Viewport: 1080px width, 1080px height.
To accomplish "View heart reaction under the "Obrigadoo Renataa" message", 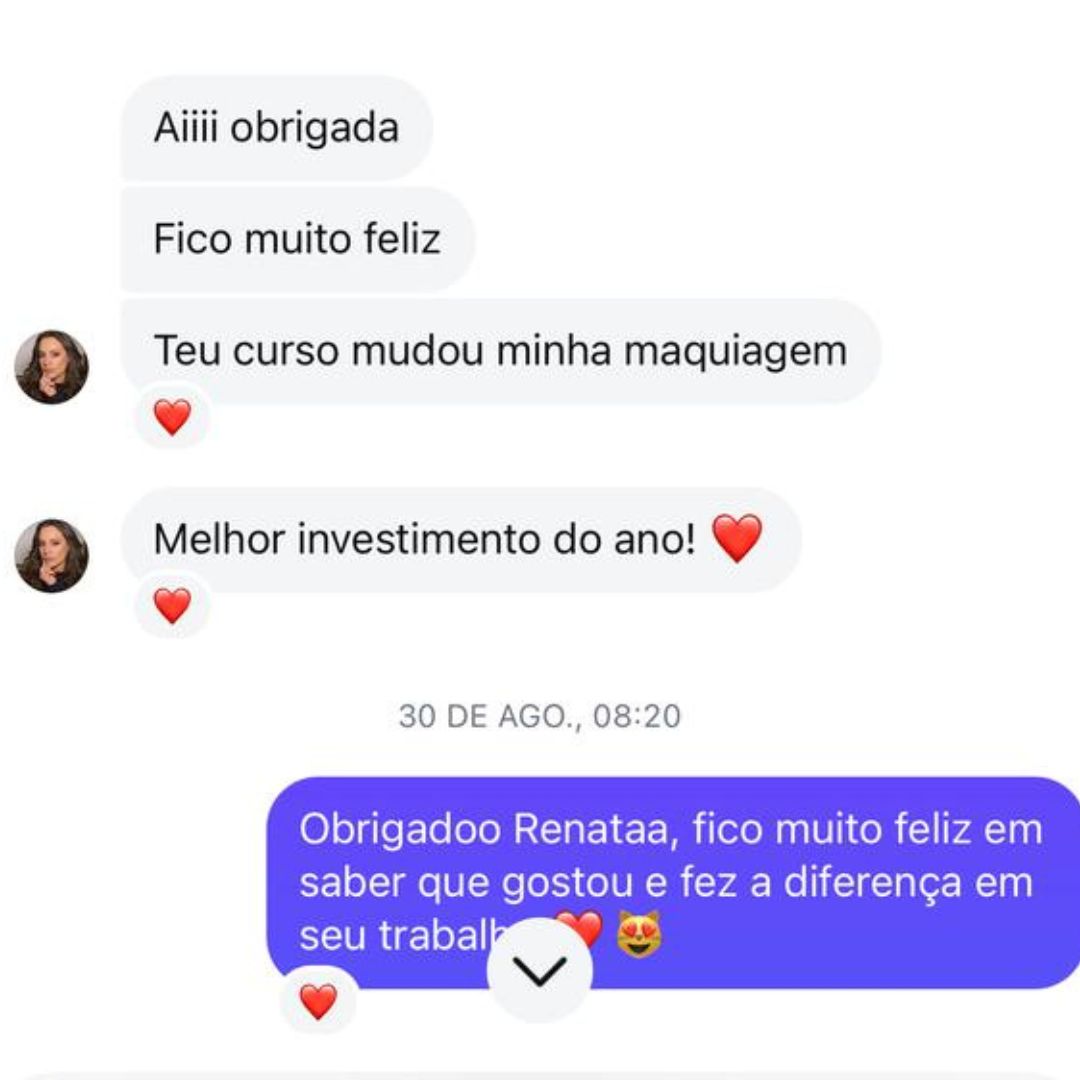I will (319, 1001).
